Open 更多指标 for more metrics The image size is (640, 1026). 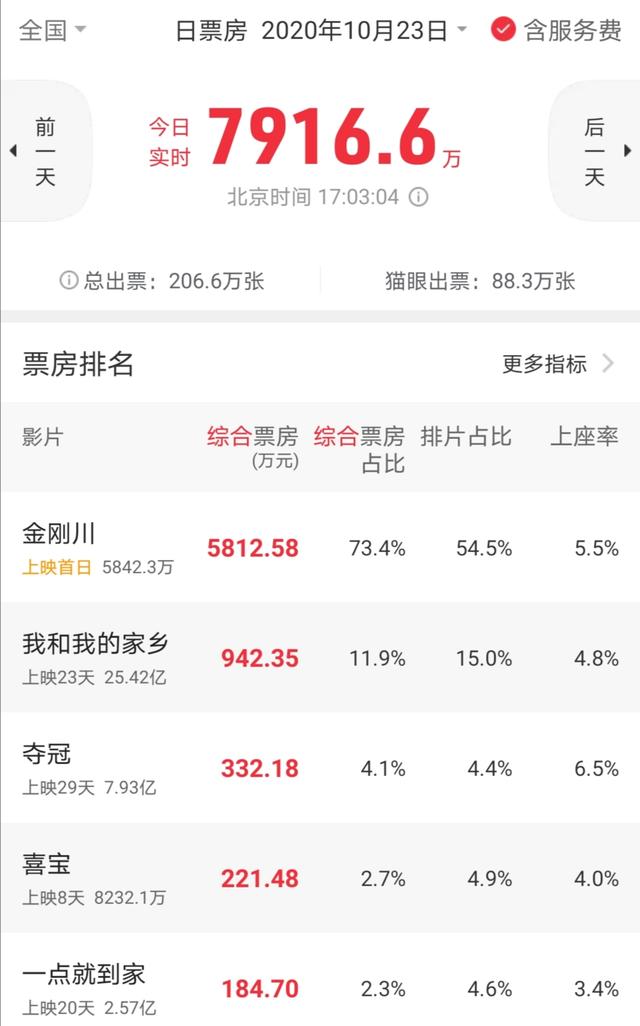(x=558, y=363)
